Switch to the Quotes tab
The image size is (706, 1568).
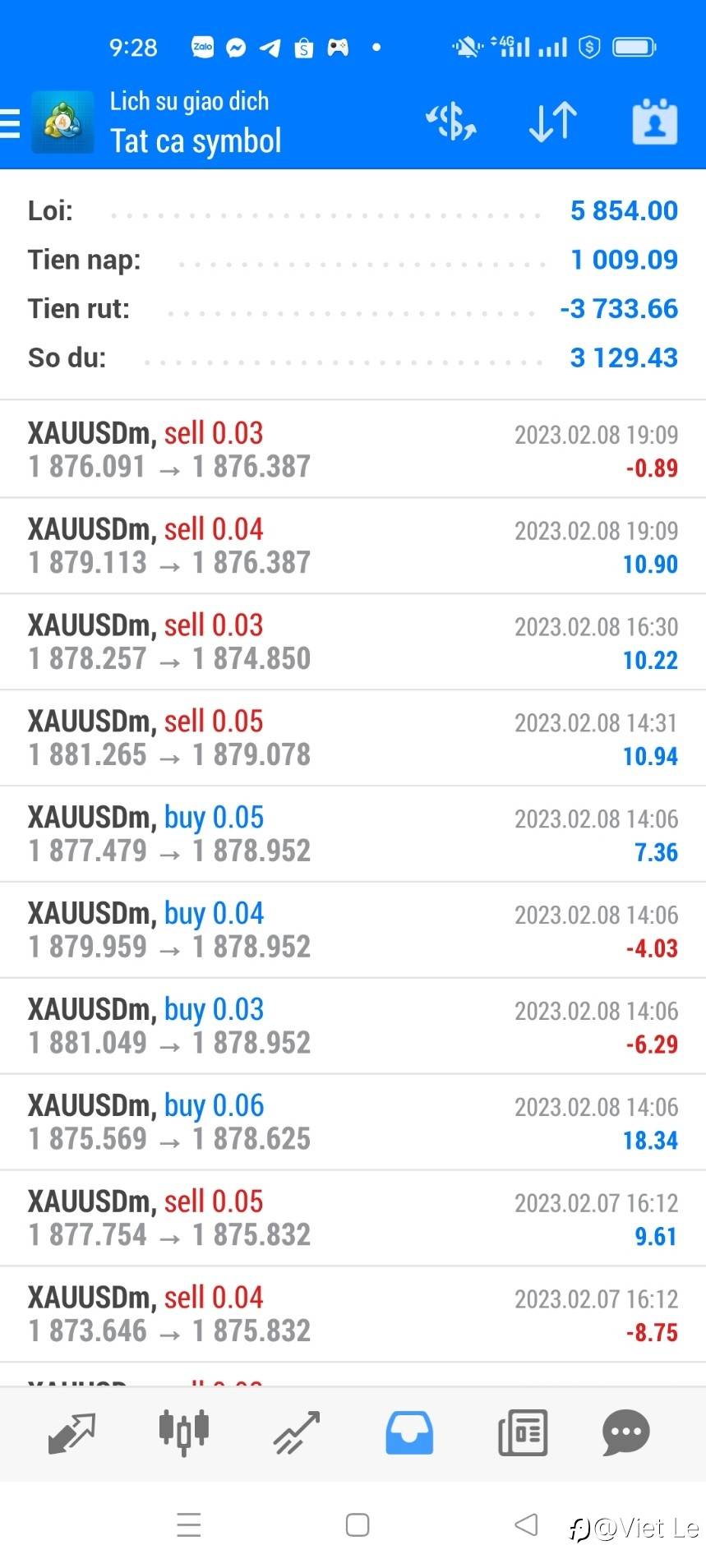point(72,1432)
